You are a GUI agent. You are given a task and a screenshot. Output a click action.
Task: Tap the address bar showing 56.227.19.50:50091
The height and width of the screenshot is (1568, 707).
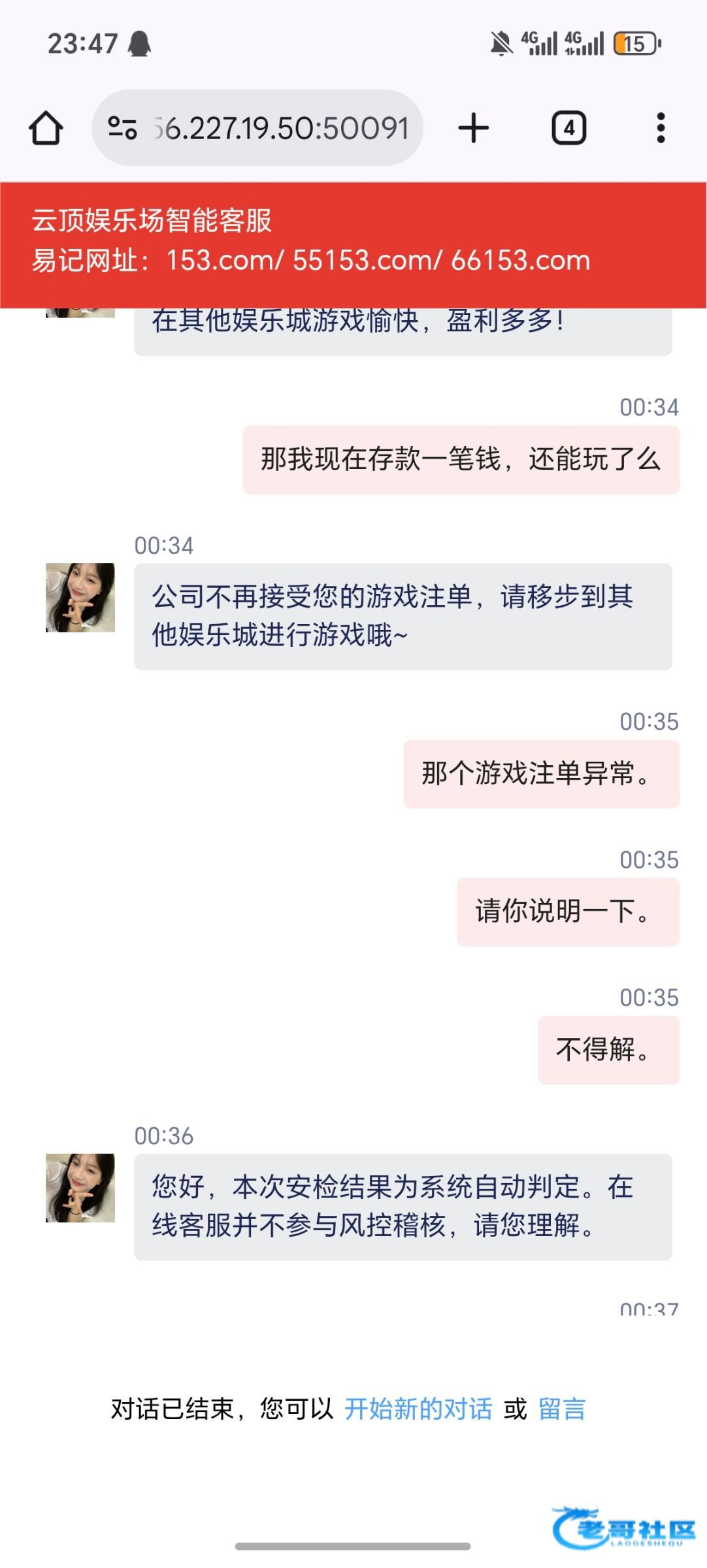pyautogui.click(x=281, y=128)
